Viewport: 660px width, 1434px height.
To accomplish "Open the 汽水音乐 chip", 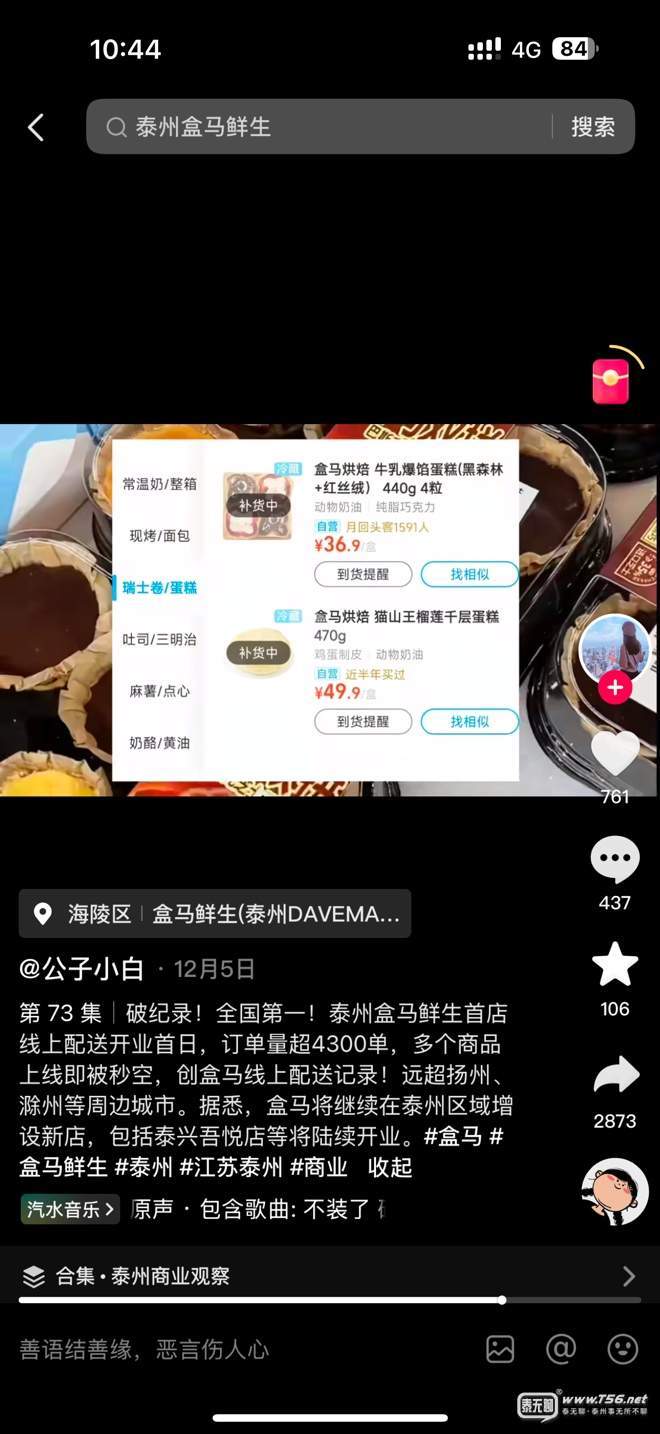I will pos(70,1209).
